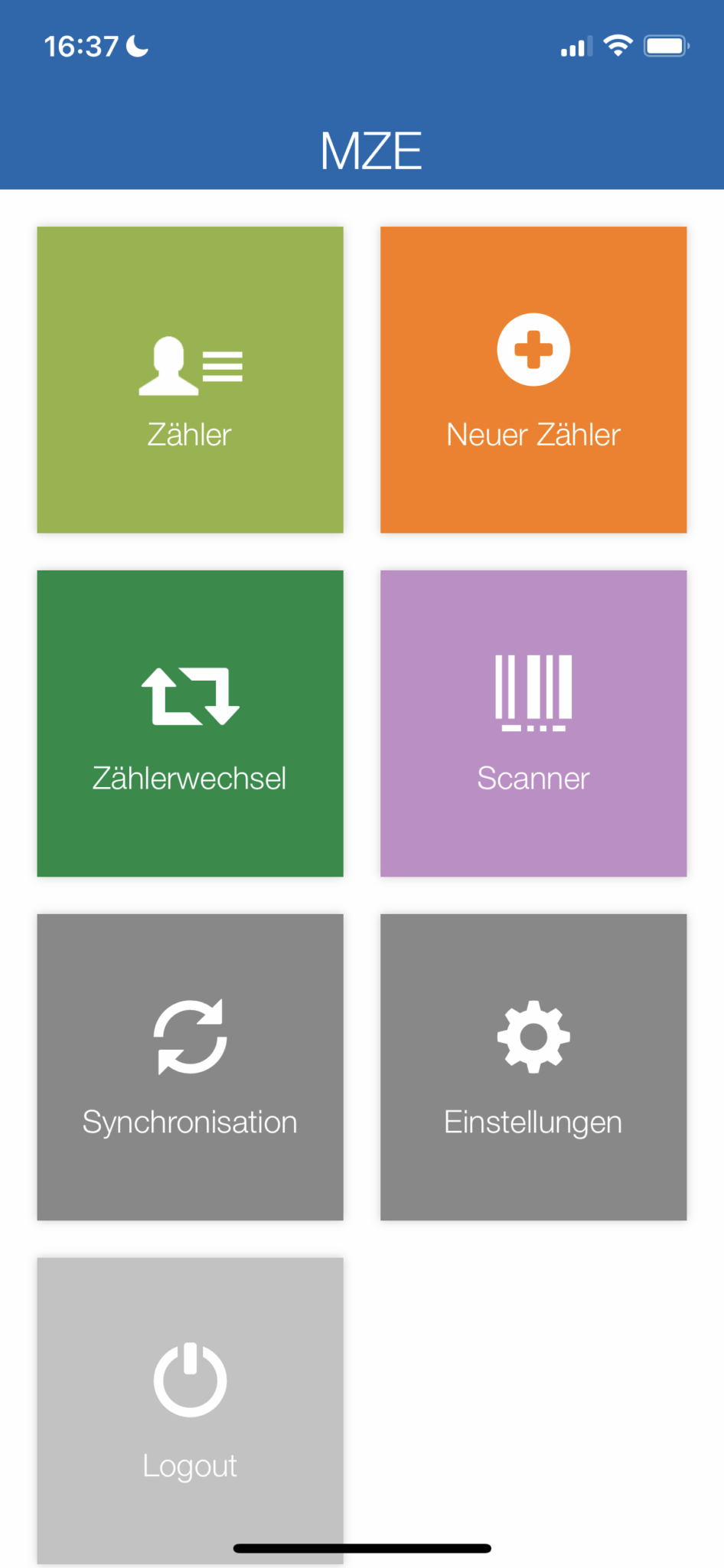Open Zählerwechsel

(190, 724)
